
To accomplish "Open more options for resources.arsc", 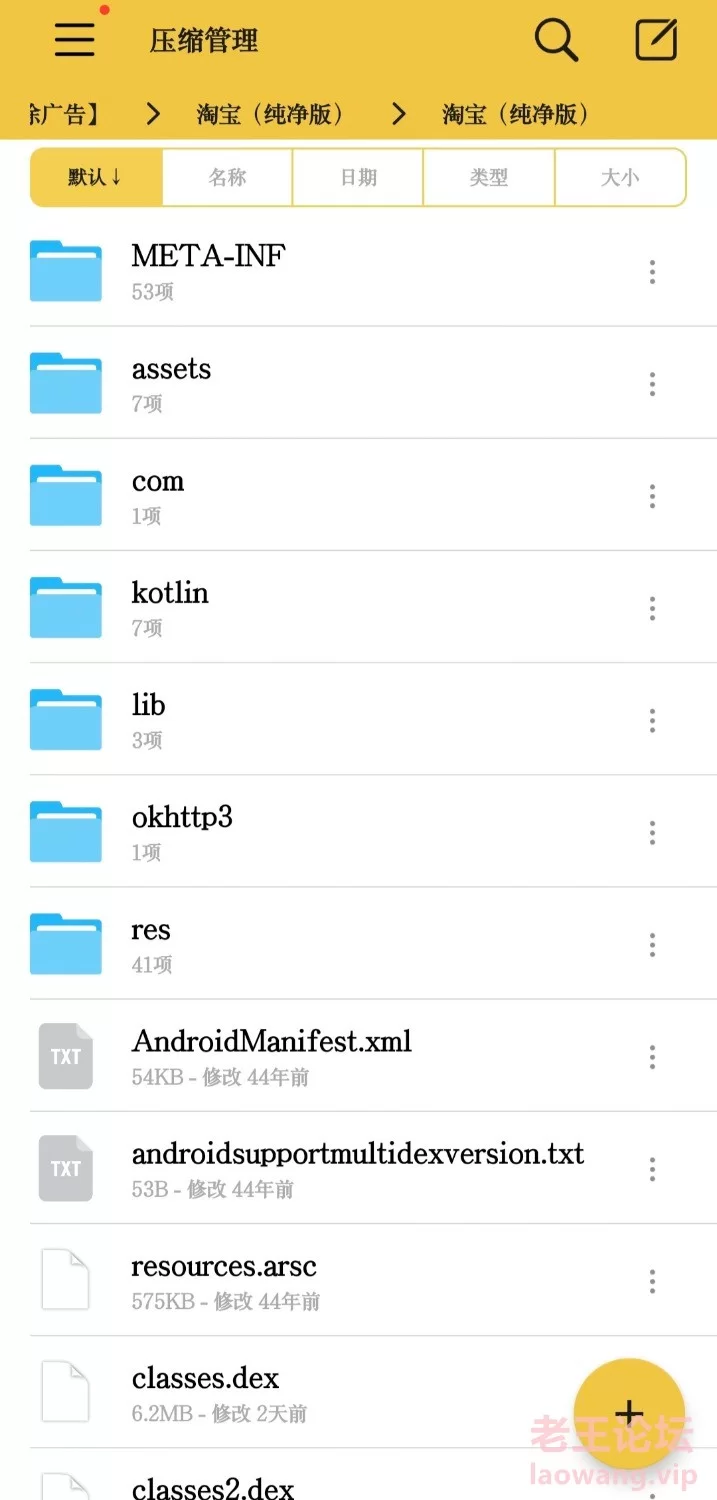I will [x=652, y=1281].
